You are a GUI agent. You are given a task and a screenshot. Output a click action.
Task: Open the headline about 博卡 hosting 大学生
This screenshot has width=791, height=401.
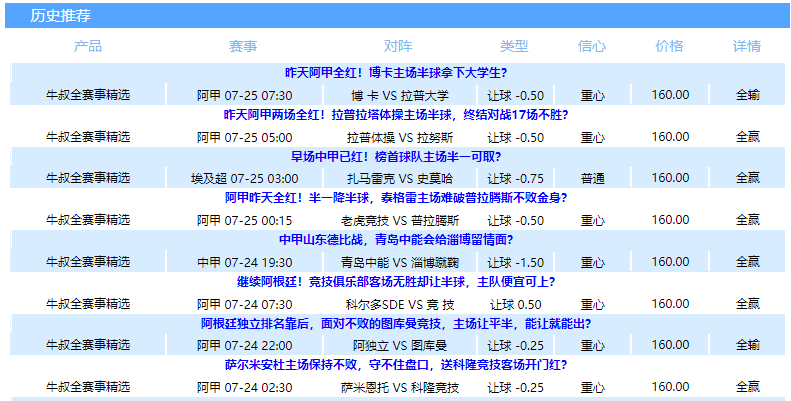(x=395, y=73)
